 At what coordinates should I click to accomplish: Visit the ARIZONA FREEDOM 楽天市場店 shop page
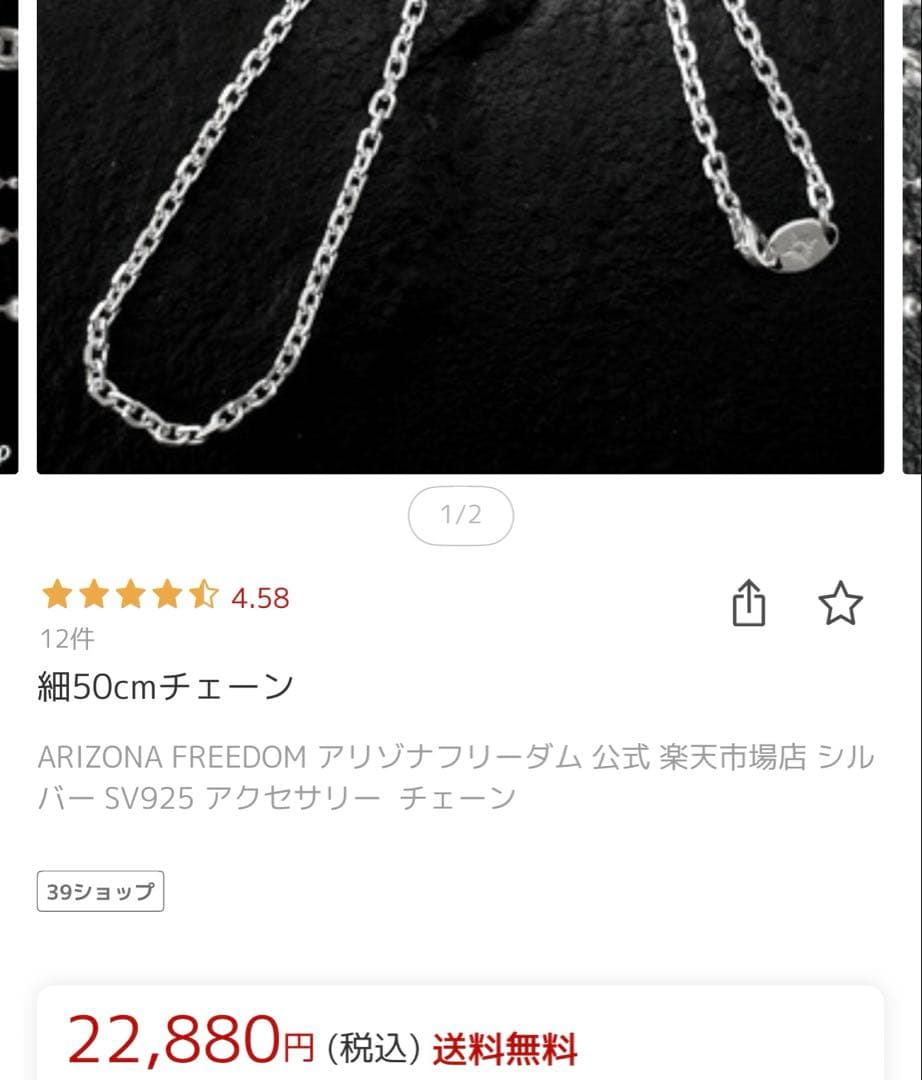[x=460, y=775]
